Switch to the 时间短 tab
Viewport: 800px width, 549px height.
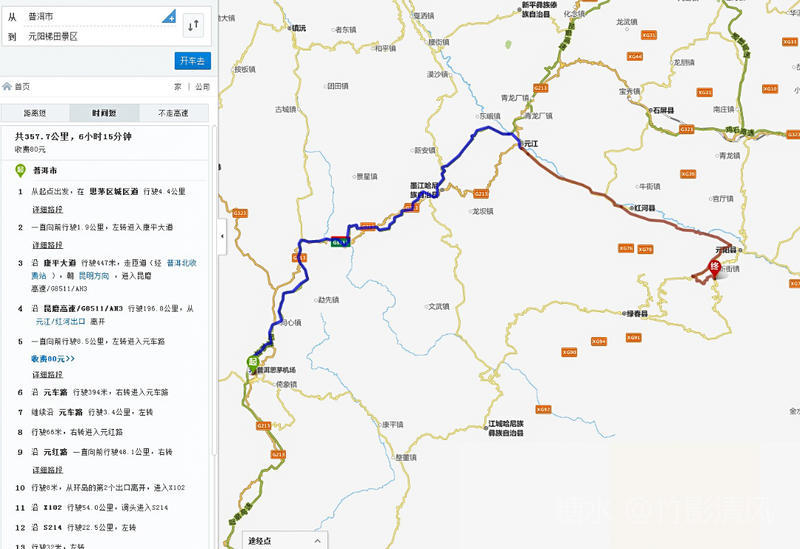coord(104,113)
